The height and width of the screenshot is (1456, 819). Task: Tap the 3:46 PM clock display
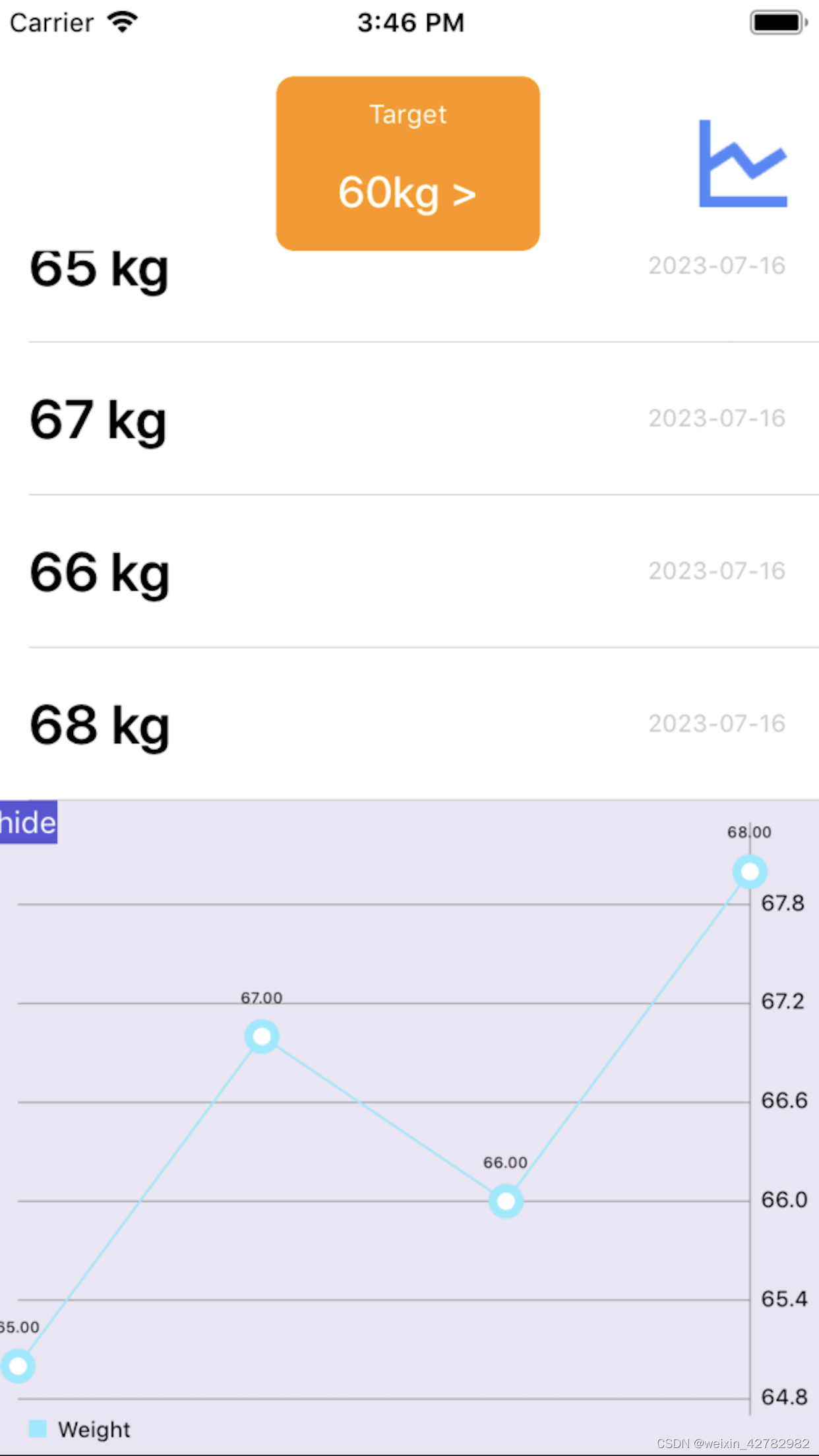(410, 22)
